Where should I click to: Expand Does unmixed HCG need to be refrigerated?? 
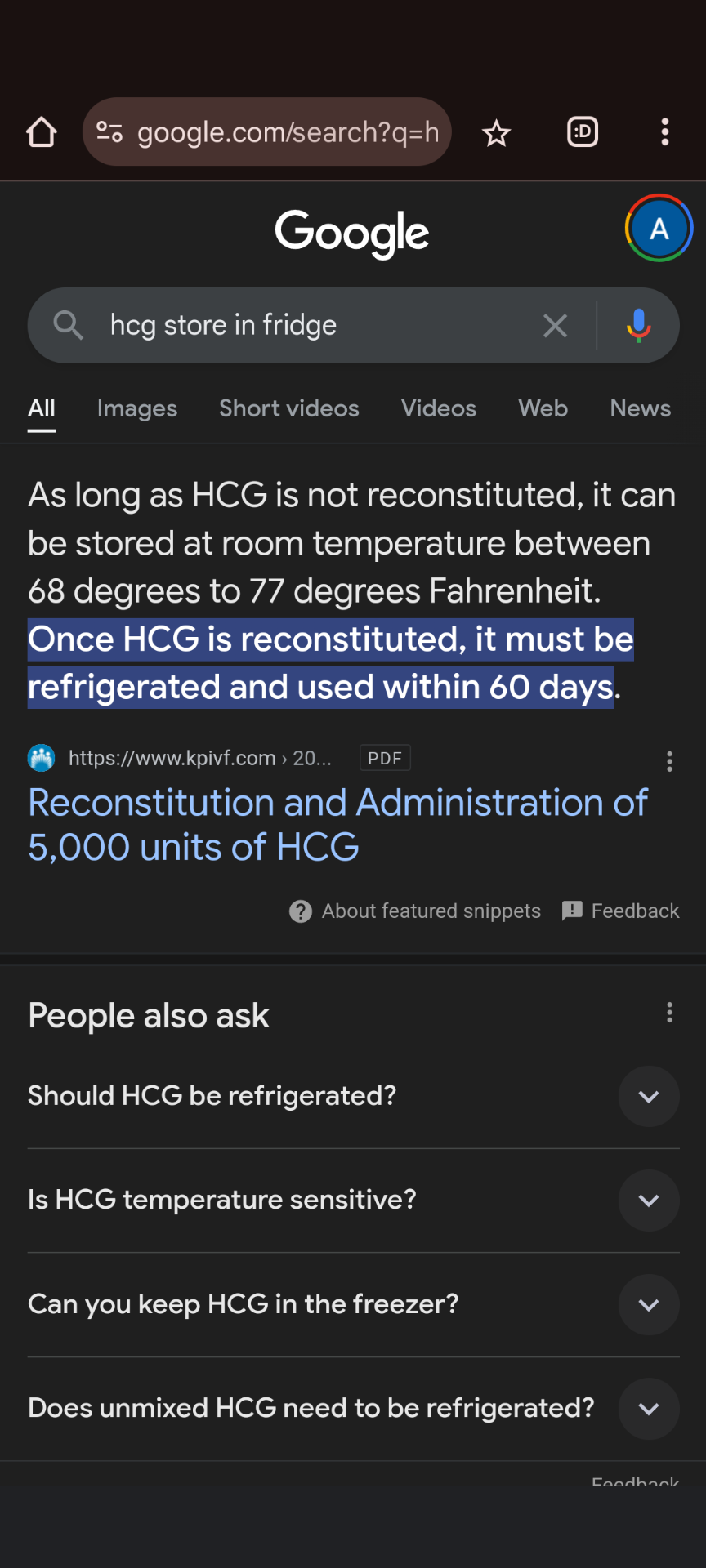354,1408
